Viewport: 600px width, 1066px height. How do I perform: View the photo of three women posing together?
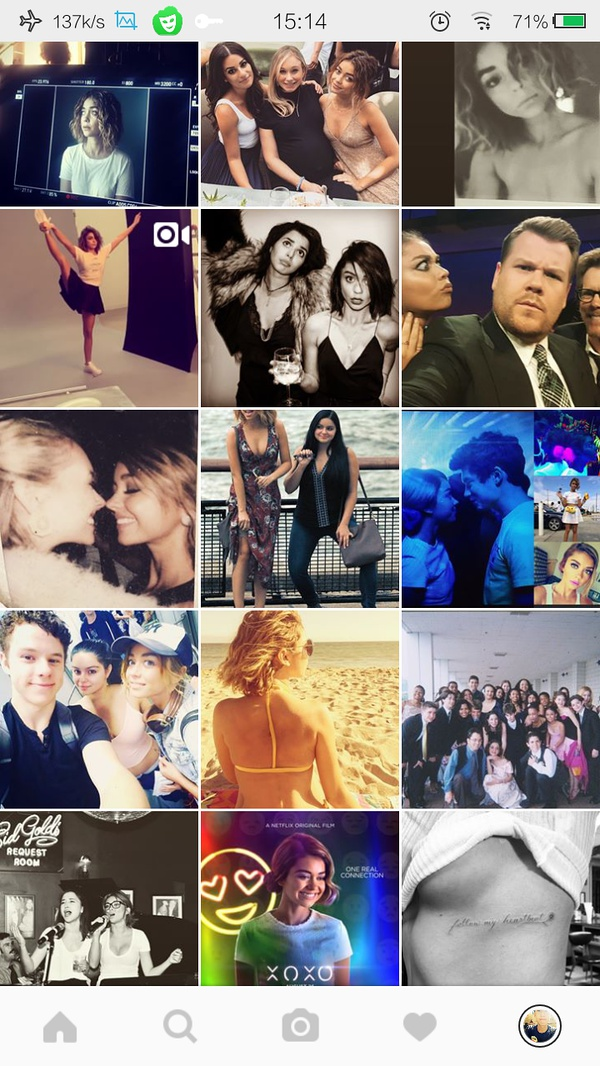[300, 123]
